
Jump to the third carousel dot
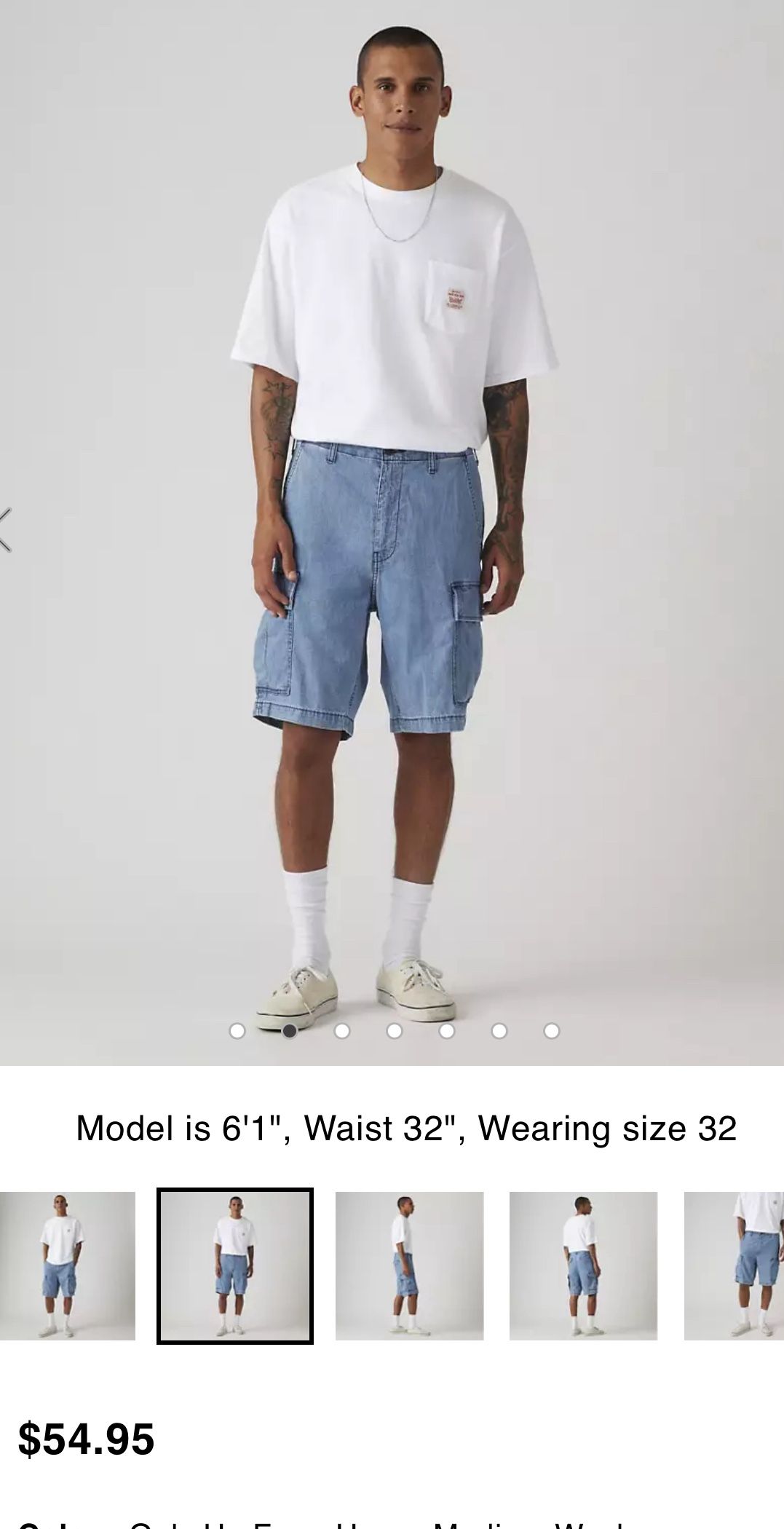tap(342, 1031)
